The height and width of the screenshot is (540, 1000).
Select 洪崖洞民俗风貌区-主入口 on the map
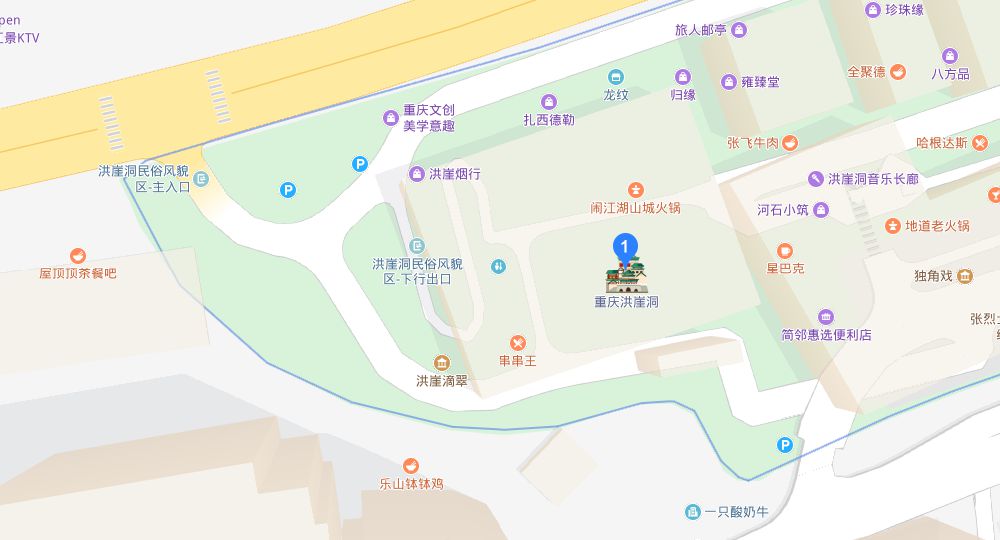pos(201,179)
